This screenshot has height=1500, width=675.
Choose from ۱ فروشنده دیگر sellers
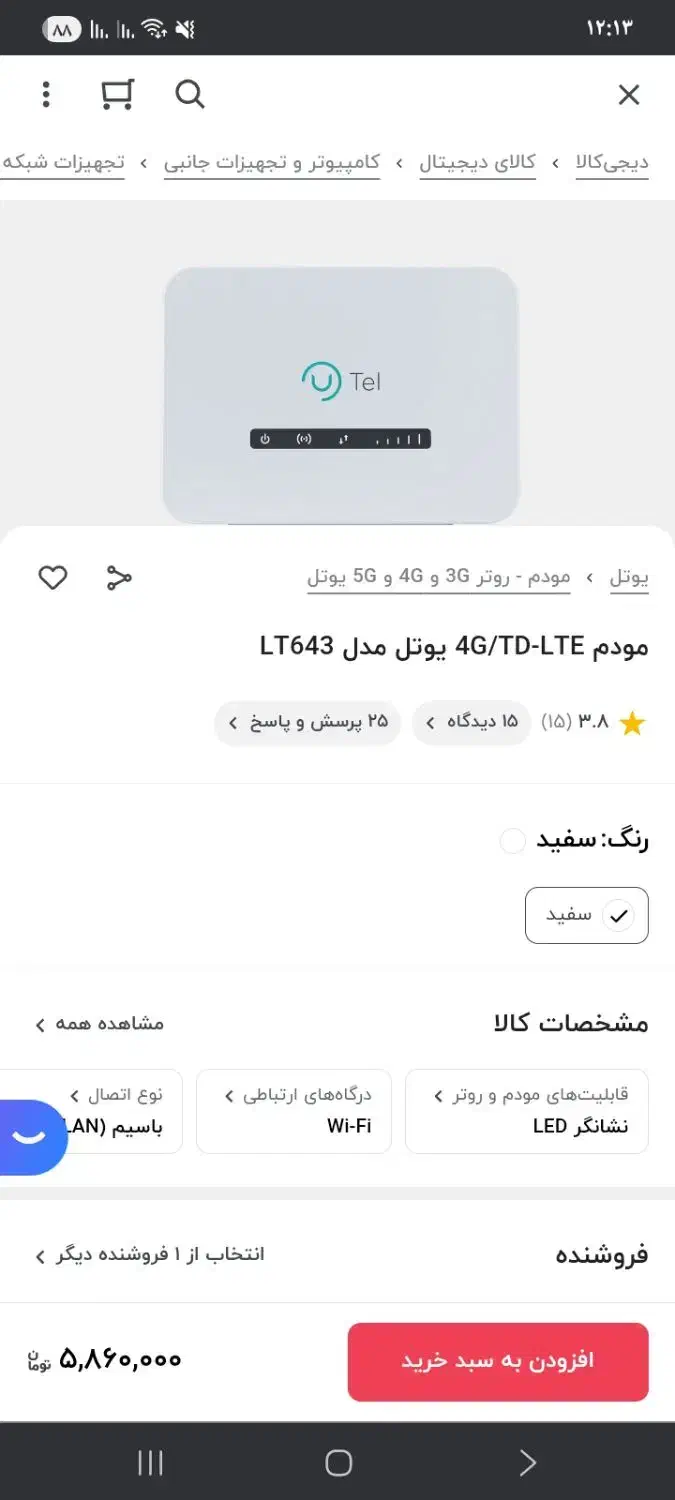tap(150, 1254)
